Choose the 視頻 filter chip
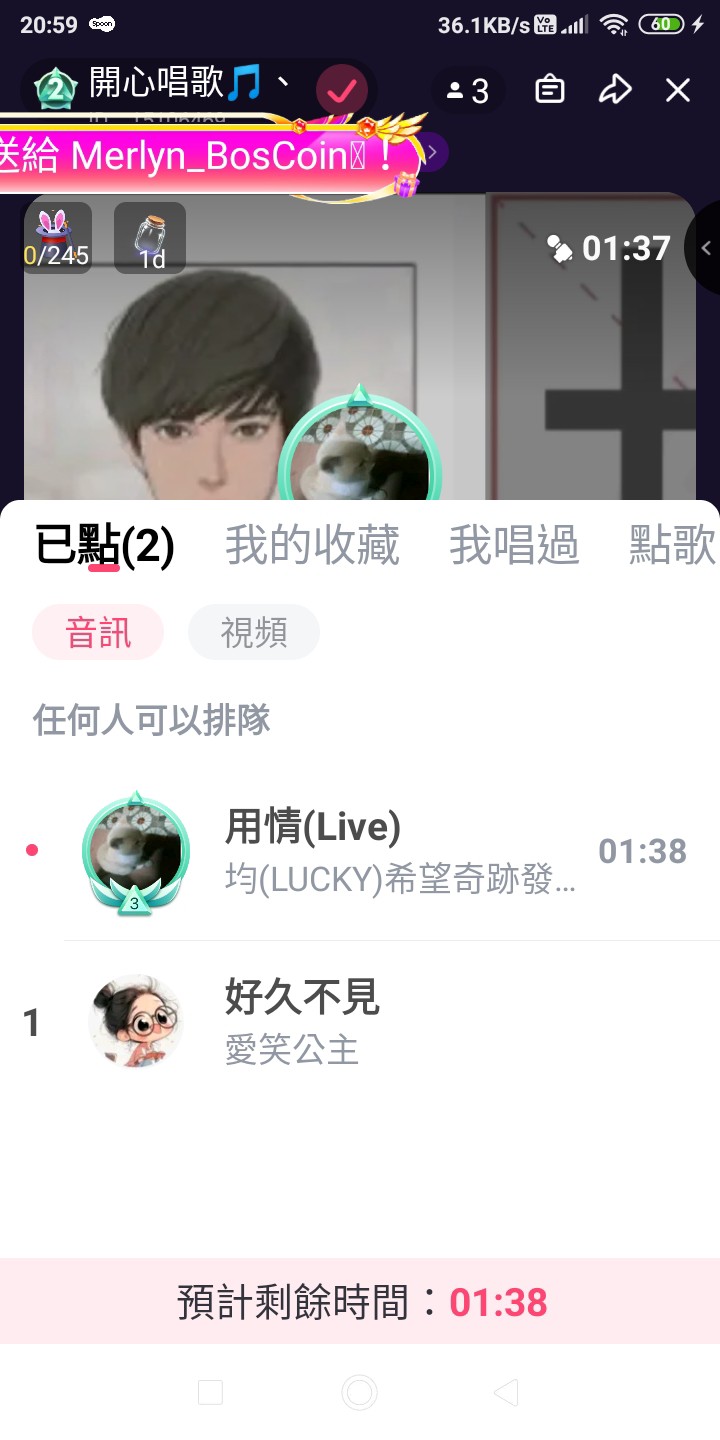 point(254,632)
